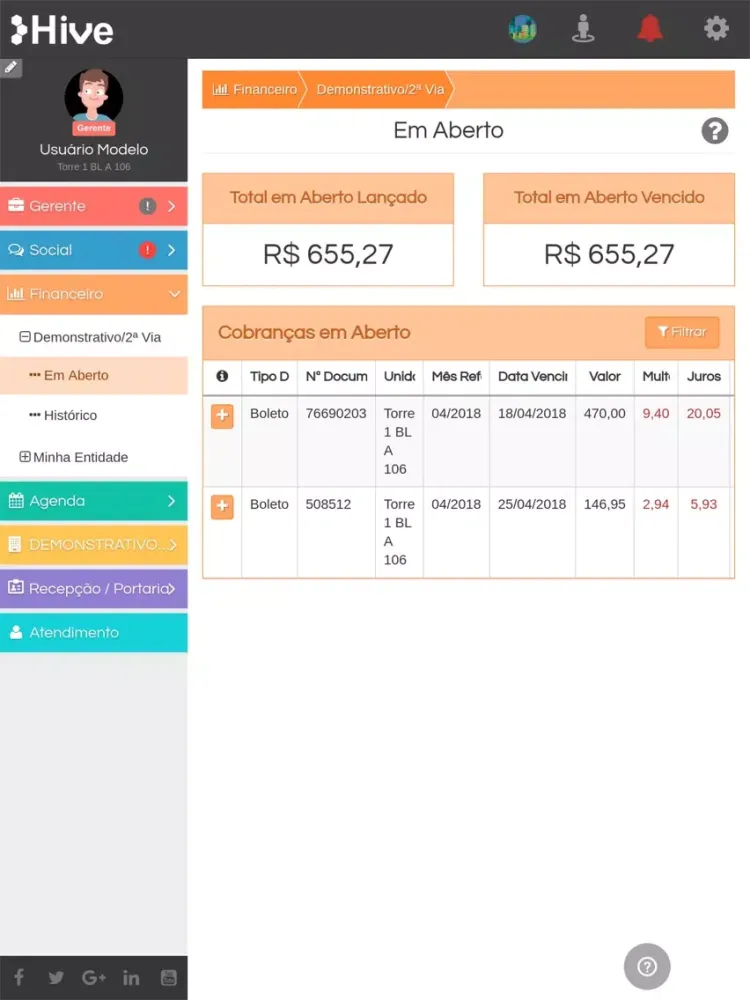
Task: Expand the Social menu
Action: (93, 250)
